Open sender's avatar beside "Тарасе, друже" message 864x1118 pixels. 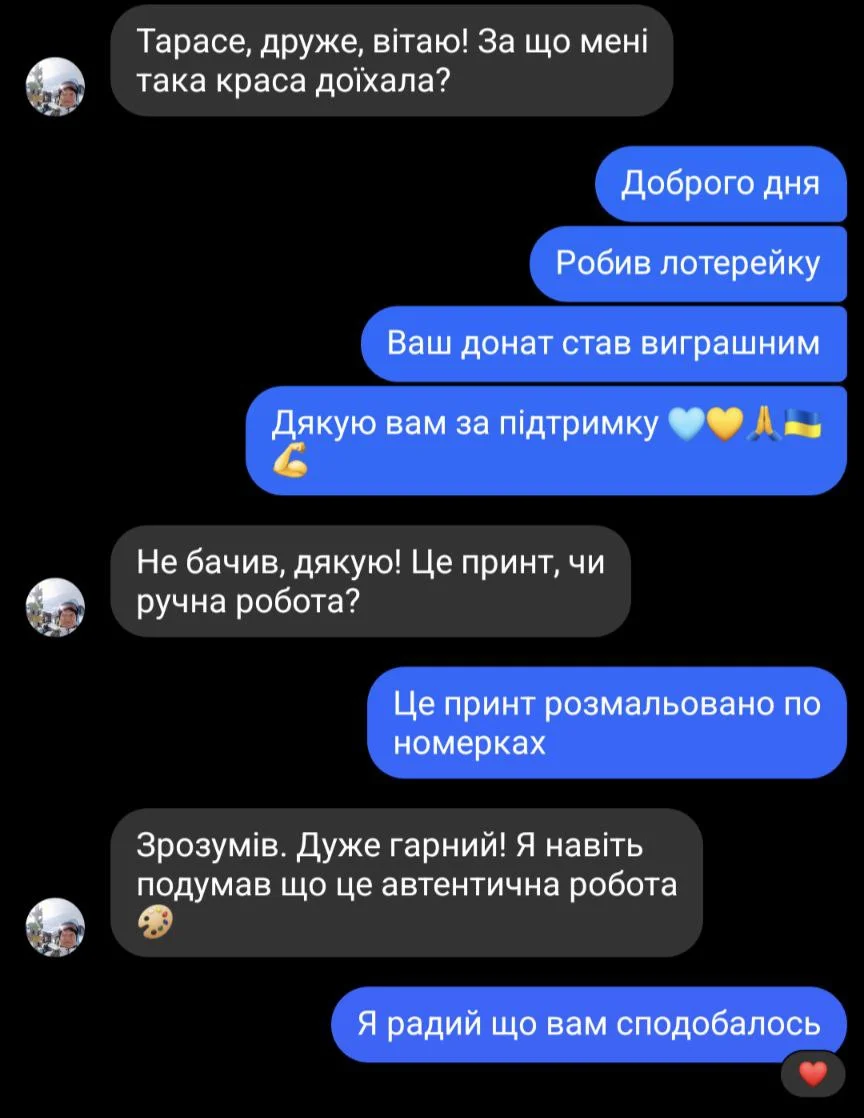pos(56,86)
